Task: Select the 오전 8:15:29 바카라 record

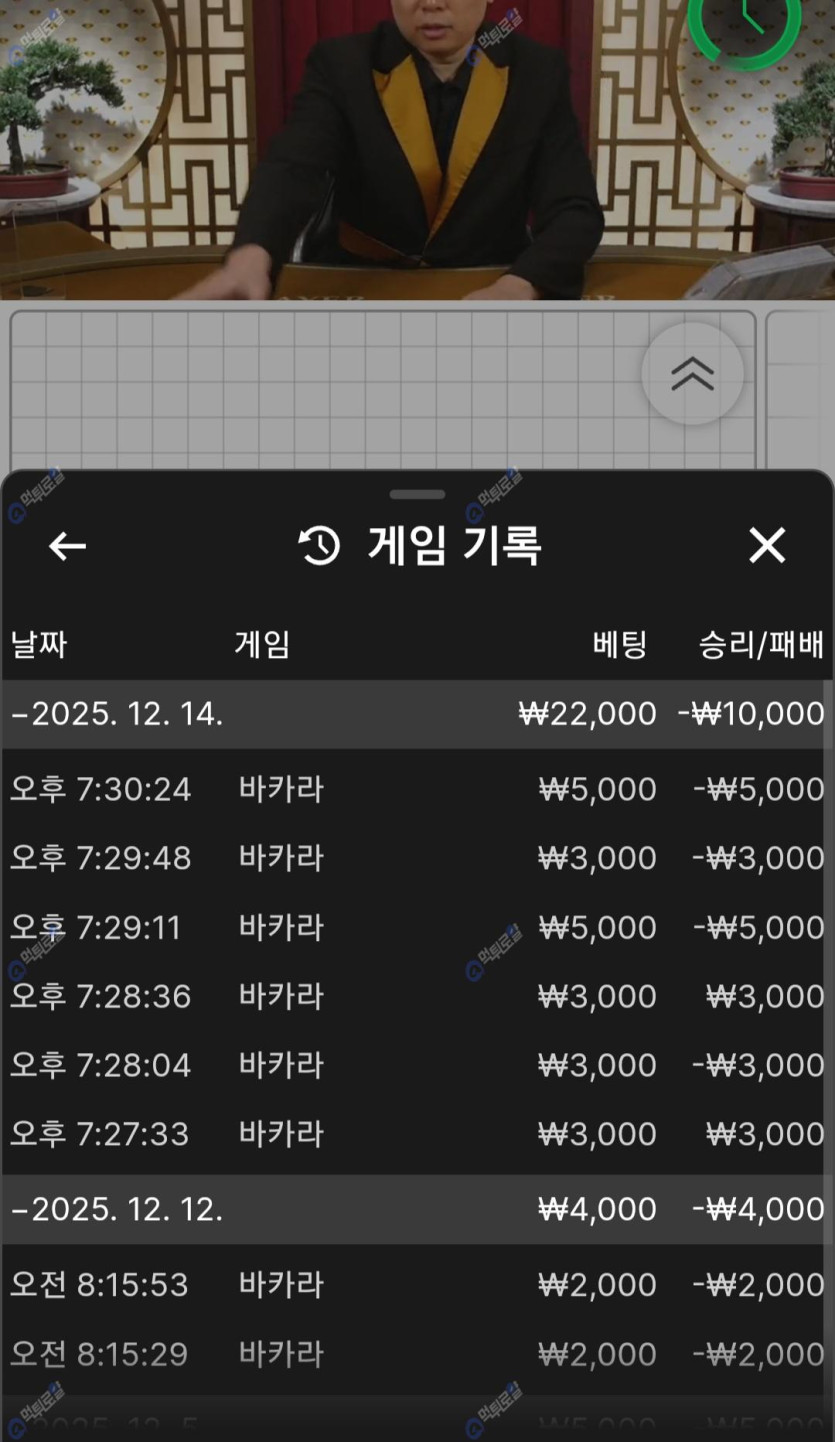Action: (416, 1354)
